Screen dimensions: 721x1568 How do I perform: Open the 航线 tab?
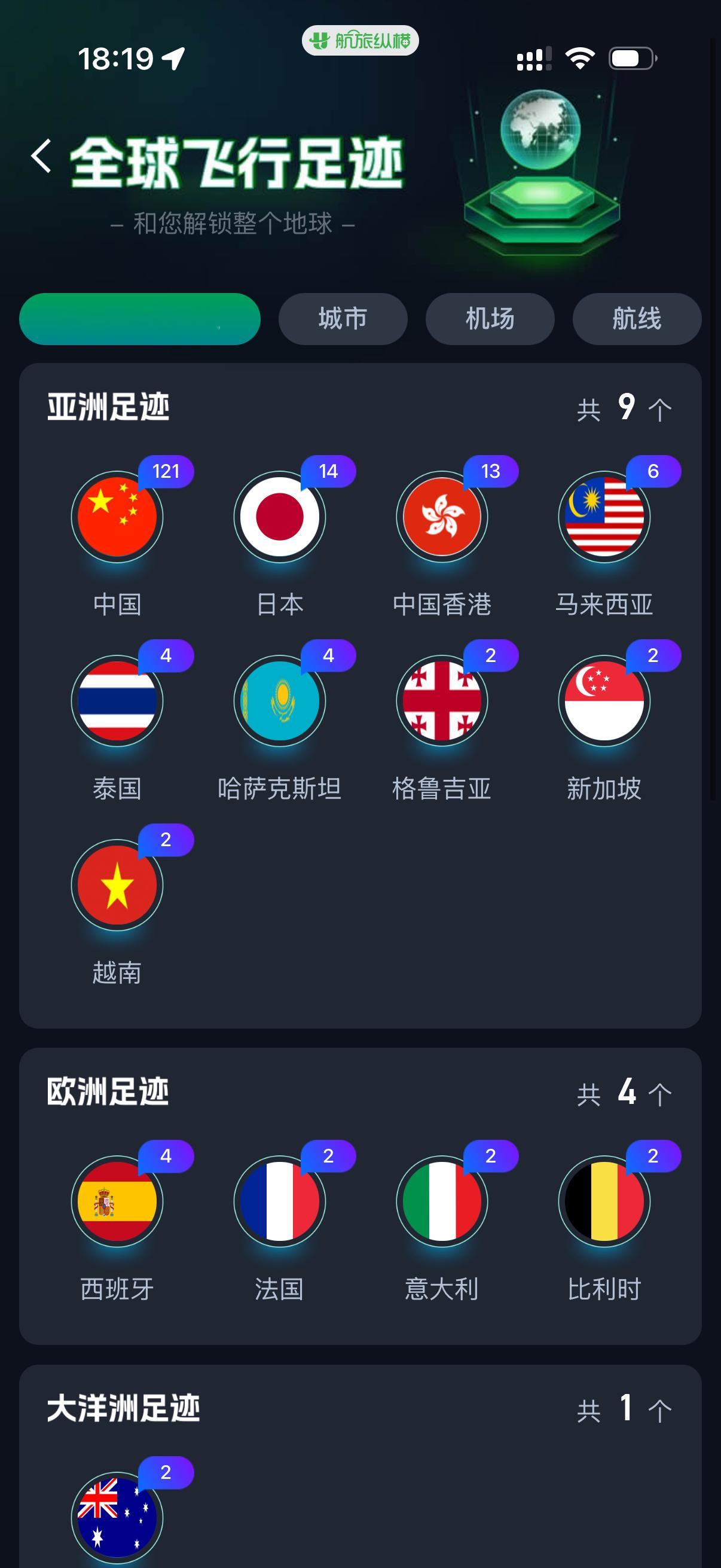pyautogui.click(x=636, y=318)
